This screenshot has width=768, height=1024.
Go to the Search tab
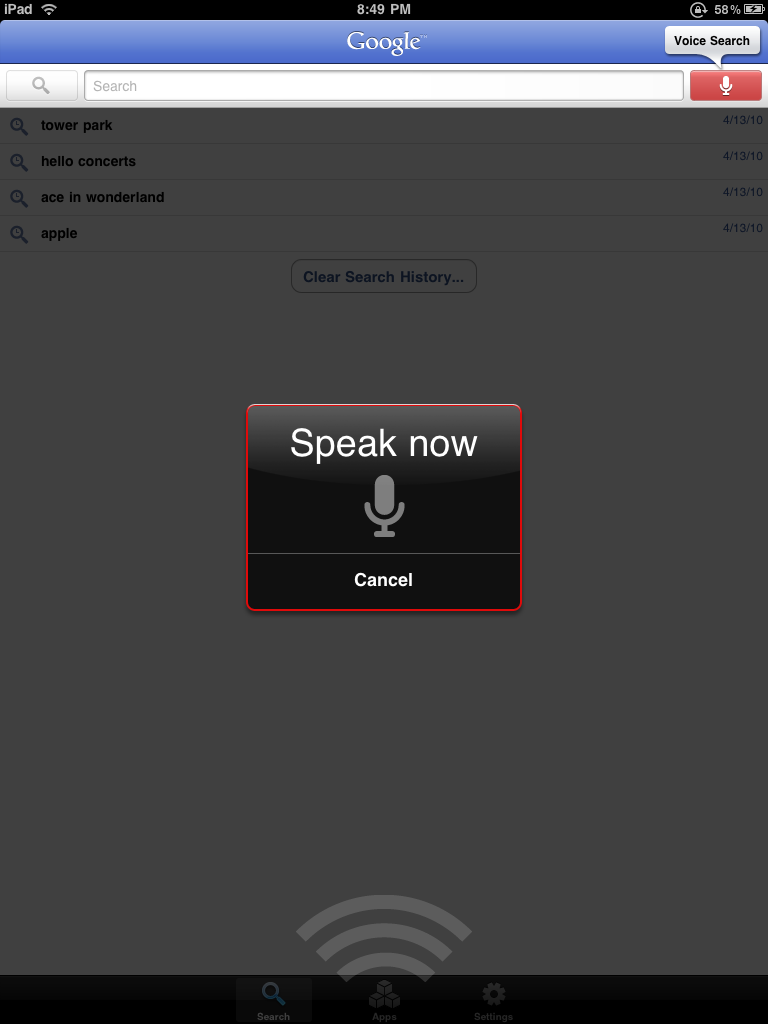pos(273,1000)
